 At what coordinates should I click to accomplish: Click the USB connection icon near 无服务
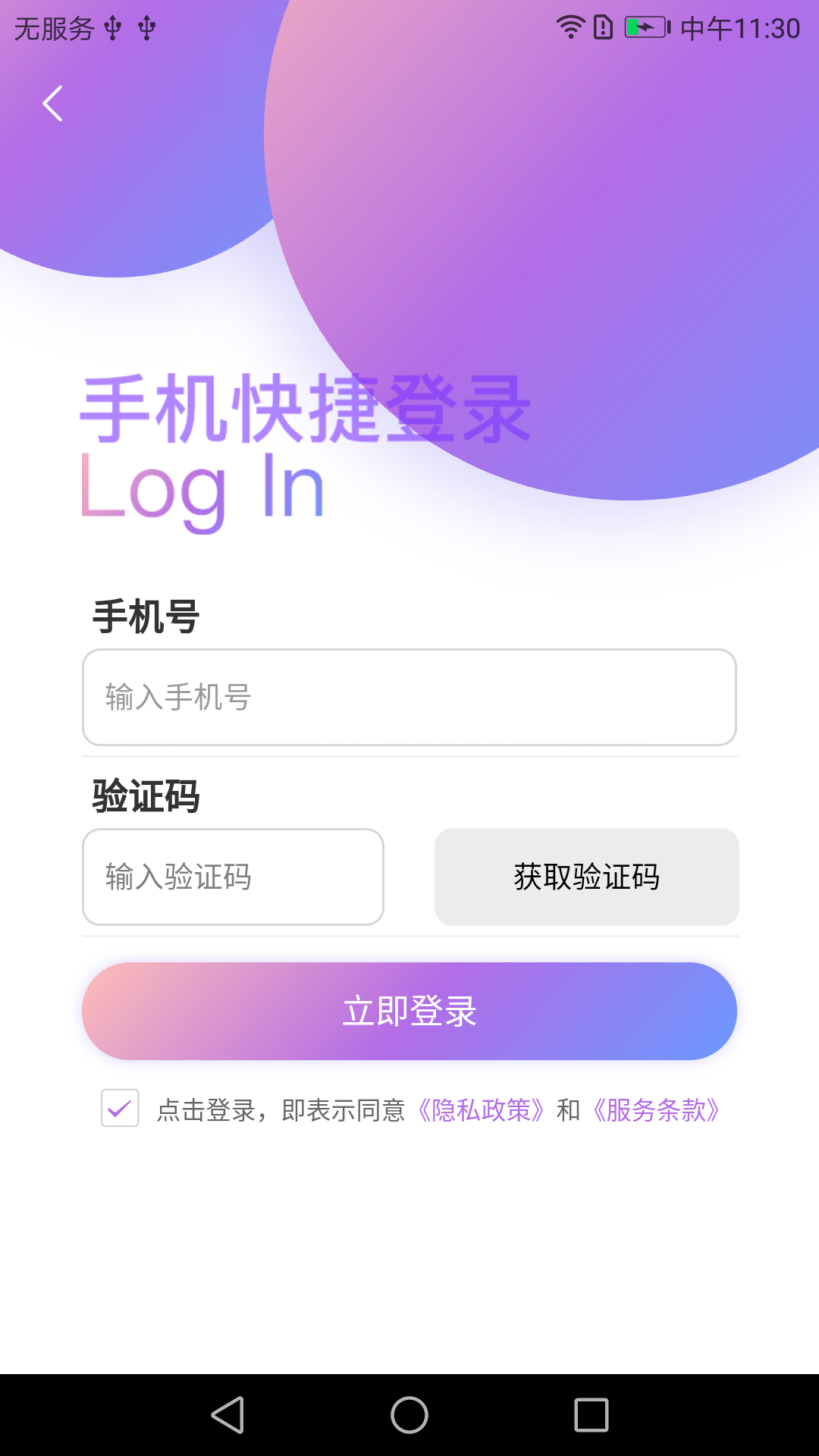(x=112, y=27)
